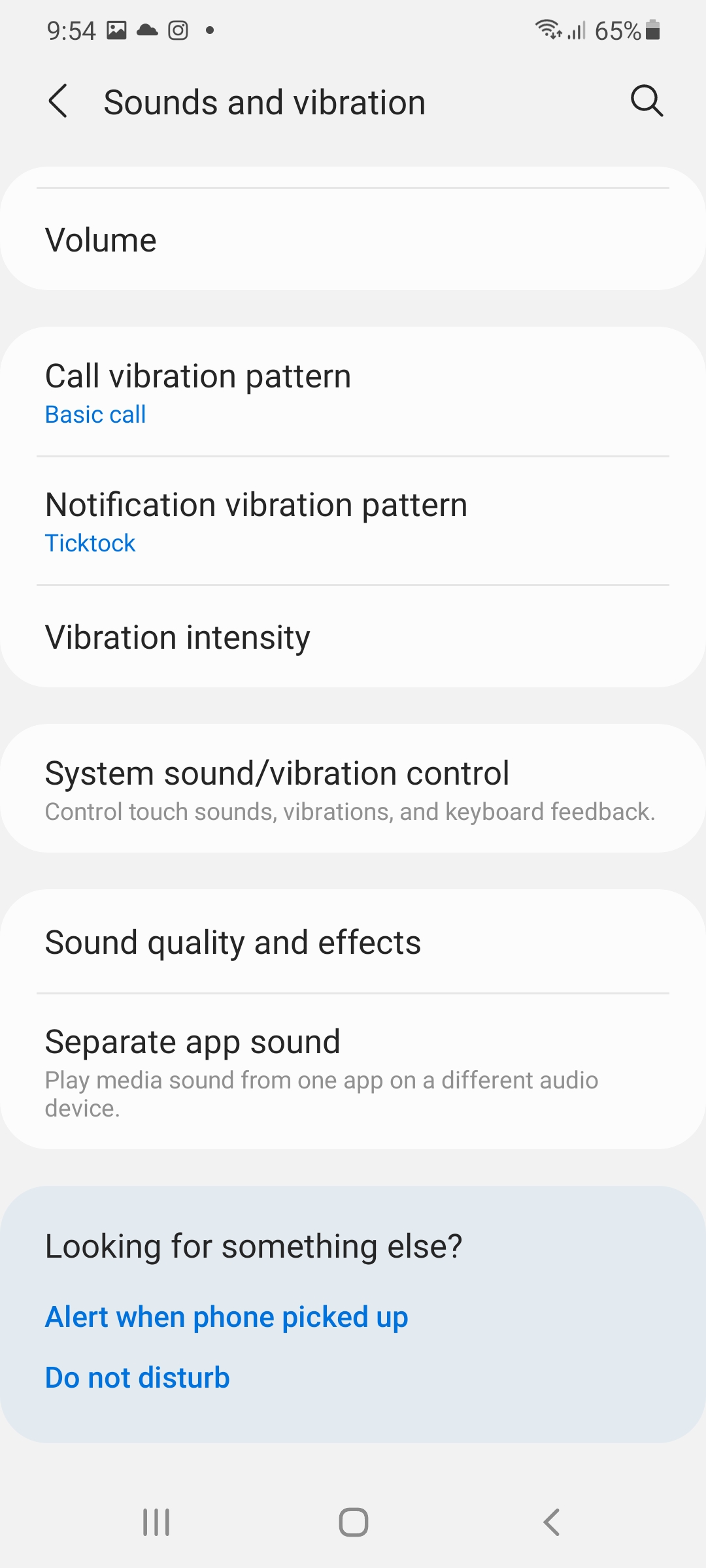
Task: Follow the Do not disturb link
Action: point(137,1377)
